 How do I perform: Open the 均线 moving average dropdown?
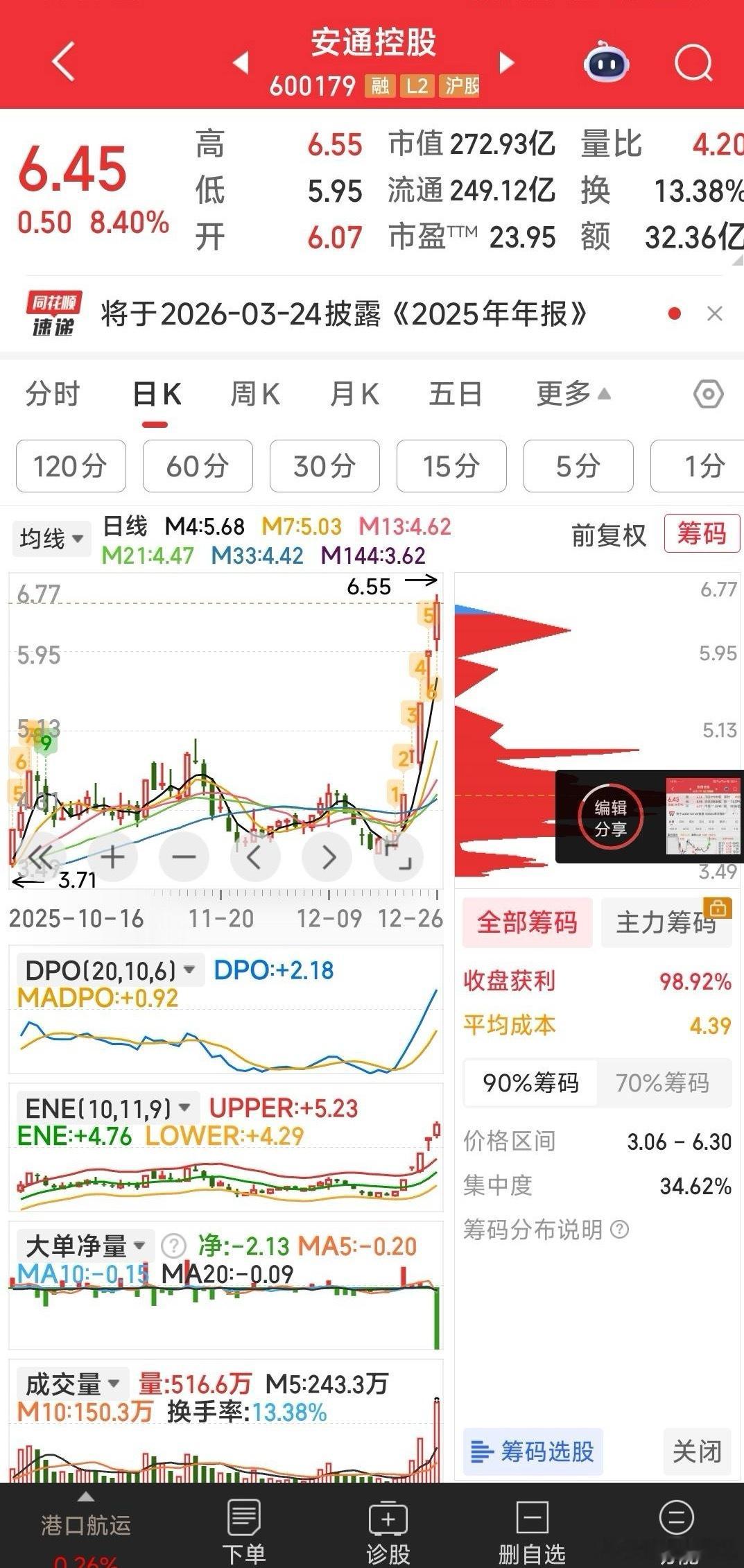(51, 538)
